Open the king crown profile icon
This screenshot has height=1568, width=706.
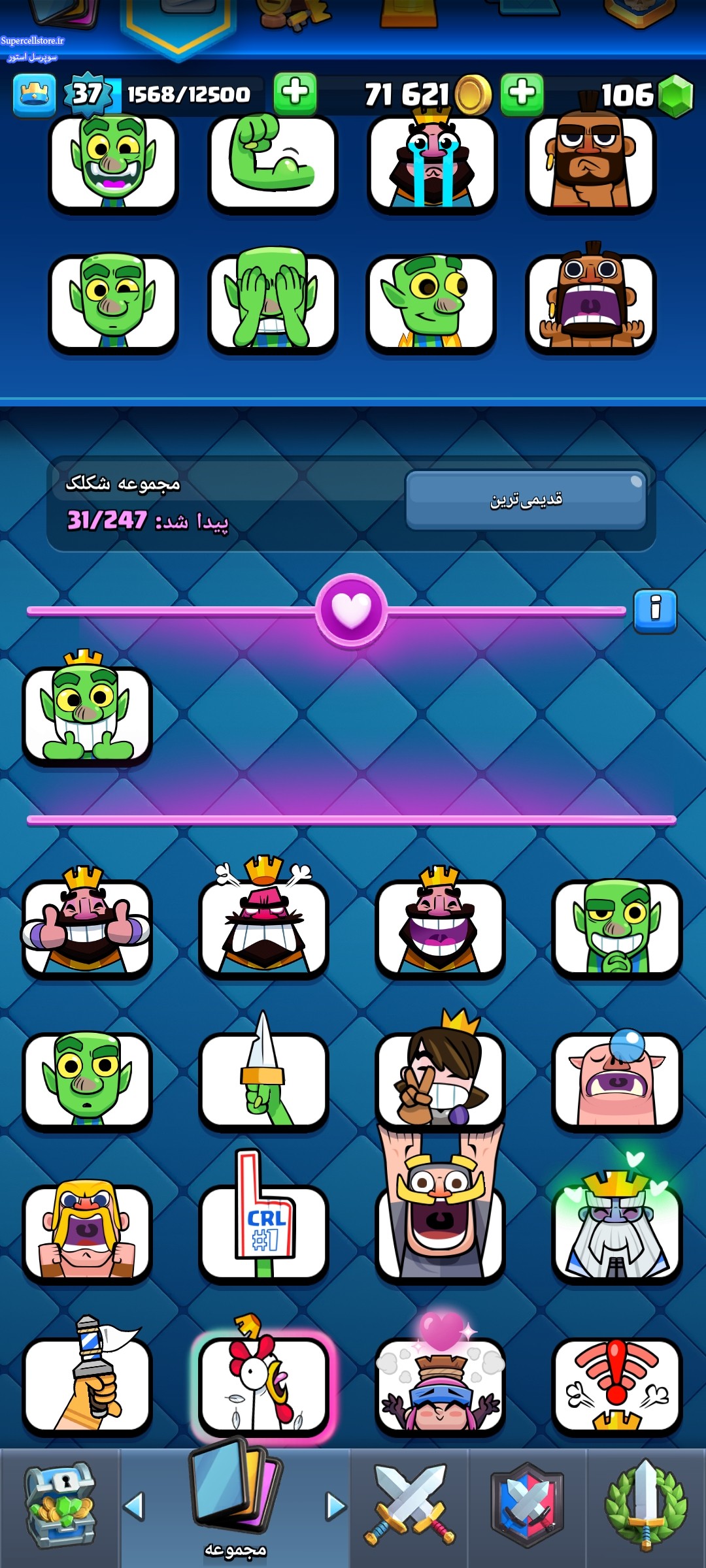[34, 95]
